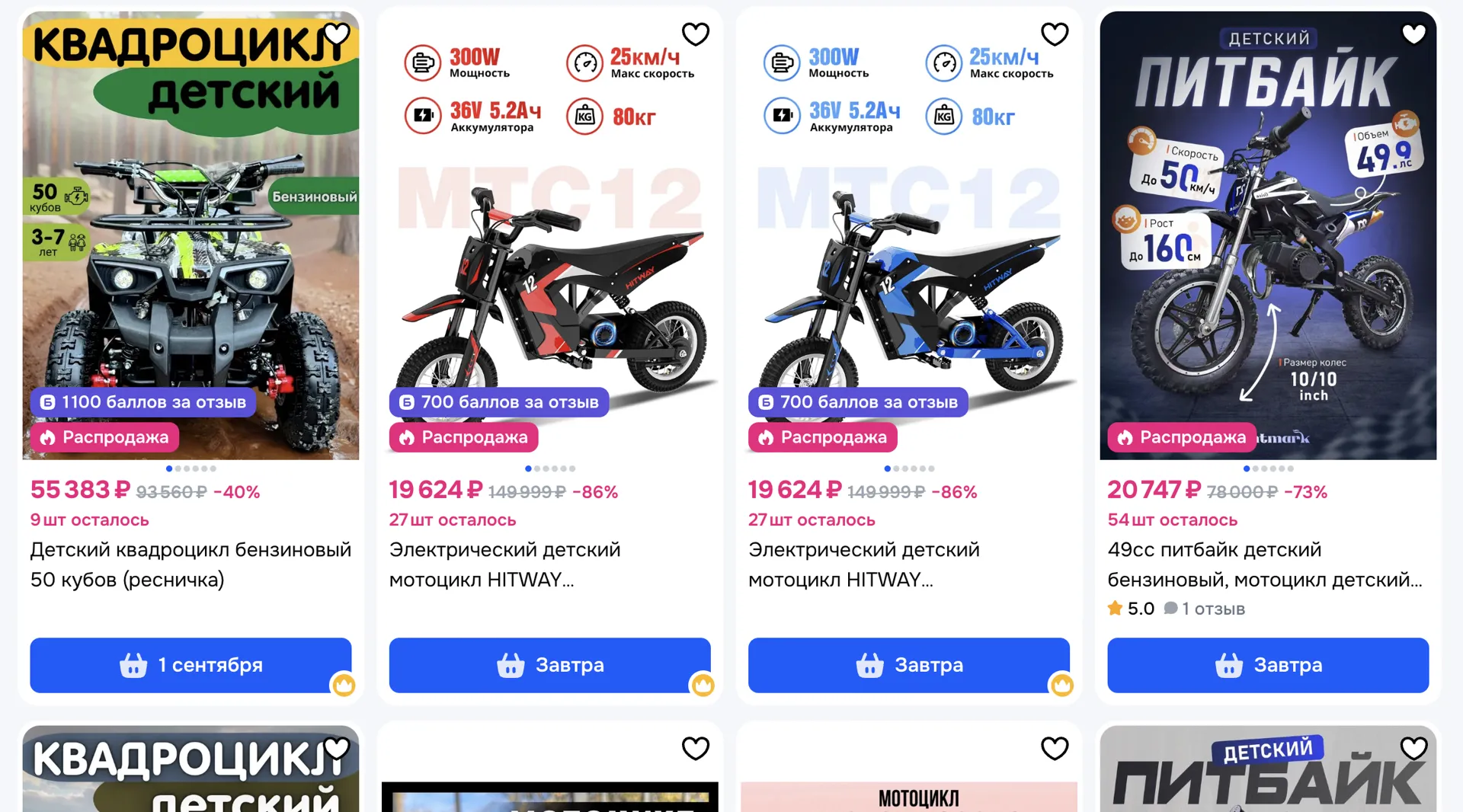Add quad bike with 1 сентября delivery to cart
This screenshot has width=1463, height=812.
190,665
